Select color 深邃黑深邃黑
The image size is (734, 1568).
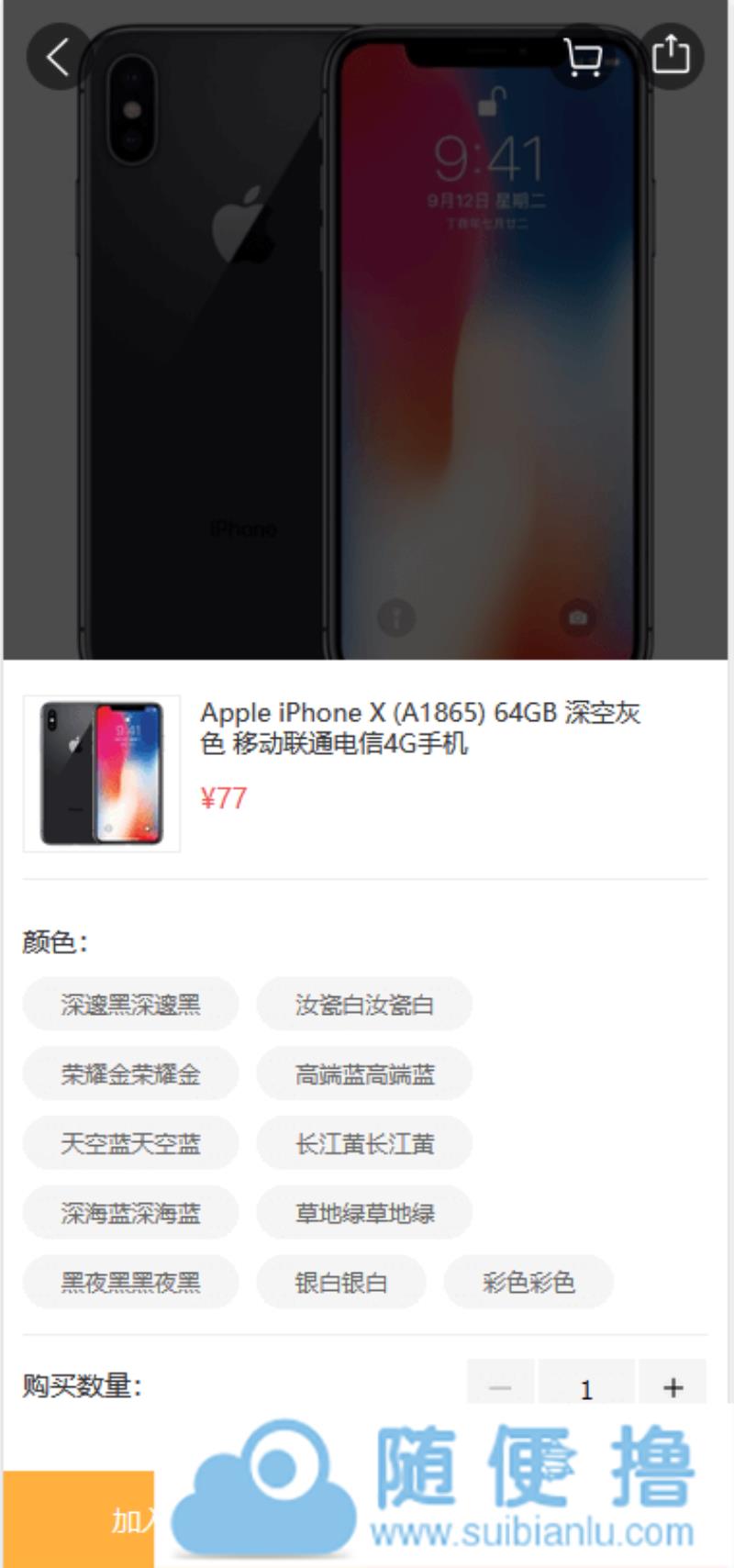(x=130, y=1005)
